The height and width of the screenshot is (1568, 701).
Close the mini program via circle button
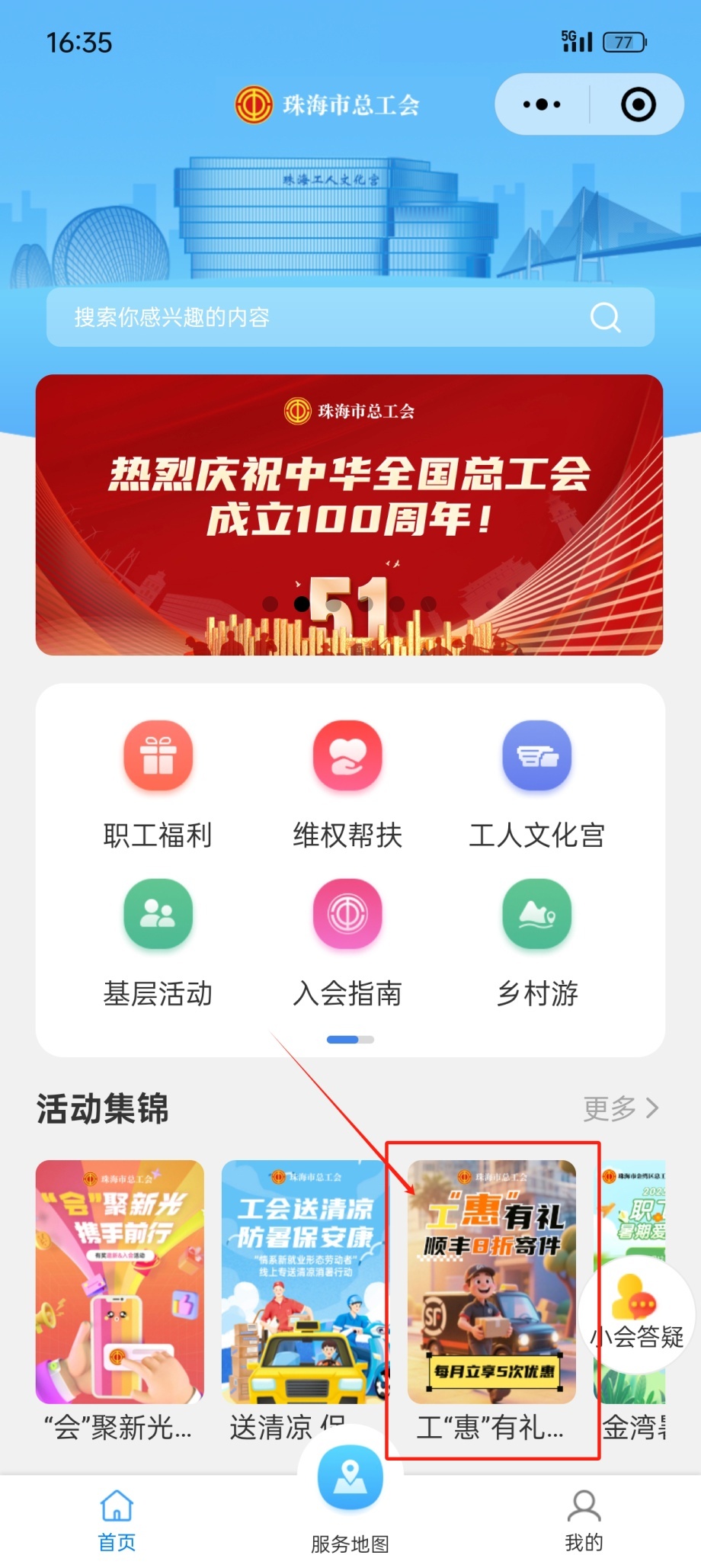[x=638, y=104]
